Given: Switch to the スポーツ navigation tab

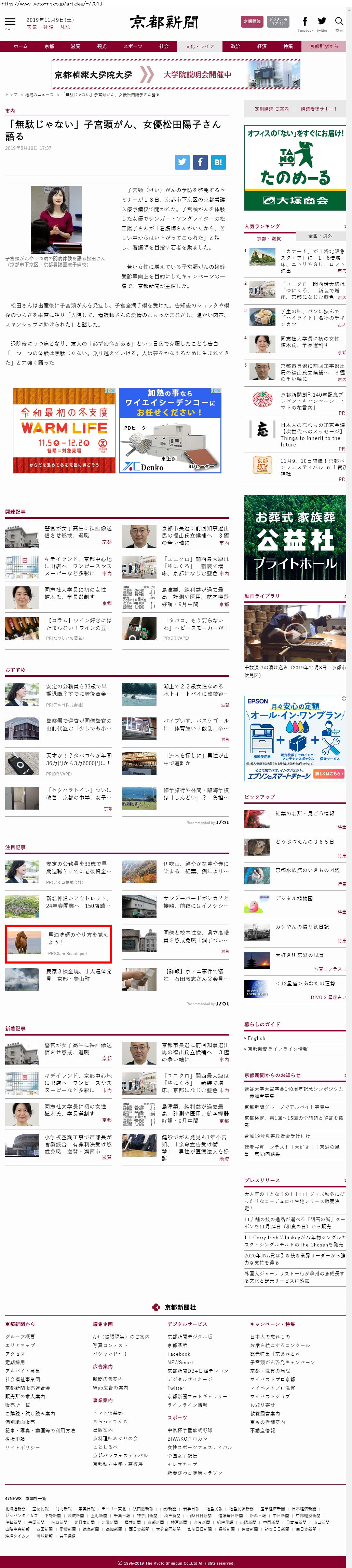Looking at the screenshot, I should point(132,46).
